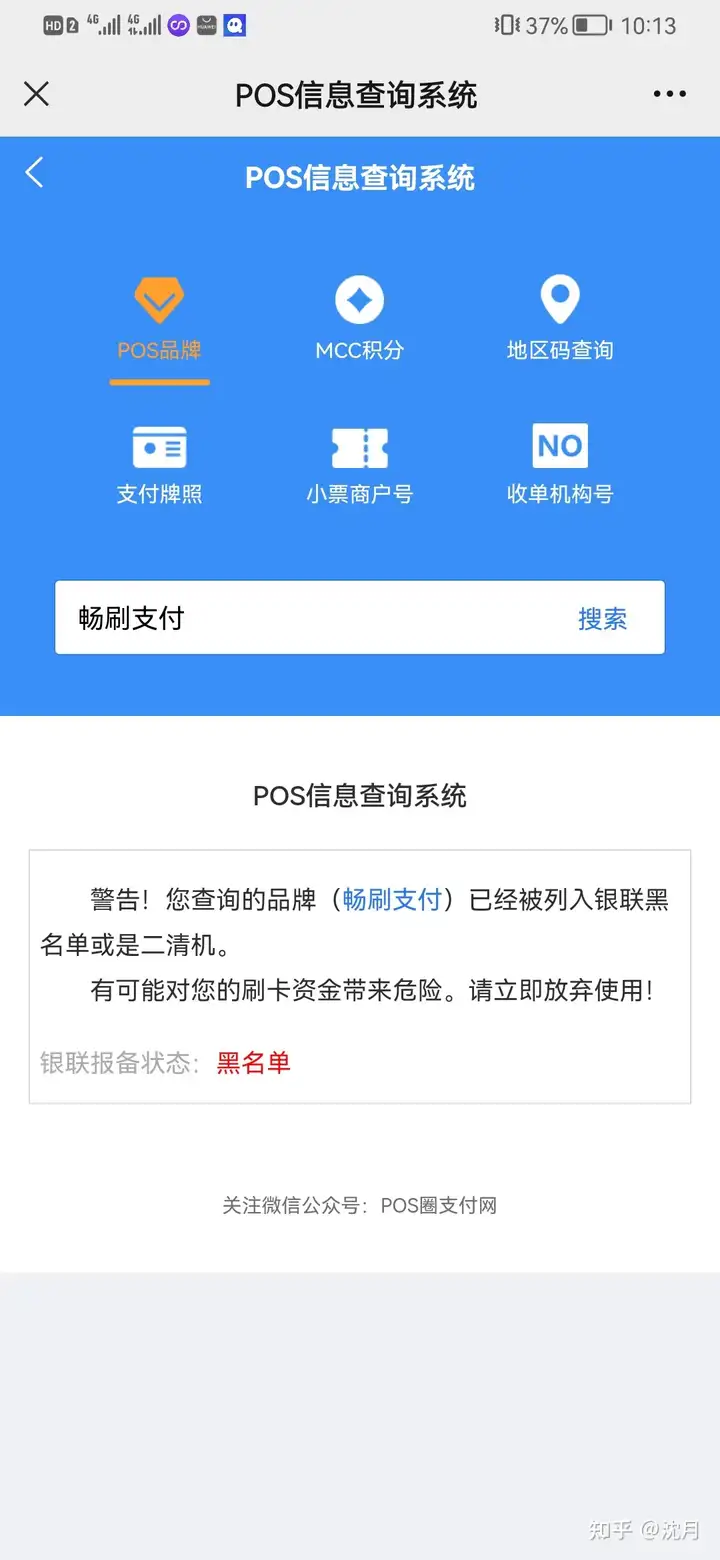Close the POS信息查询系统 webview

(x=36, y=94)
